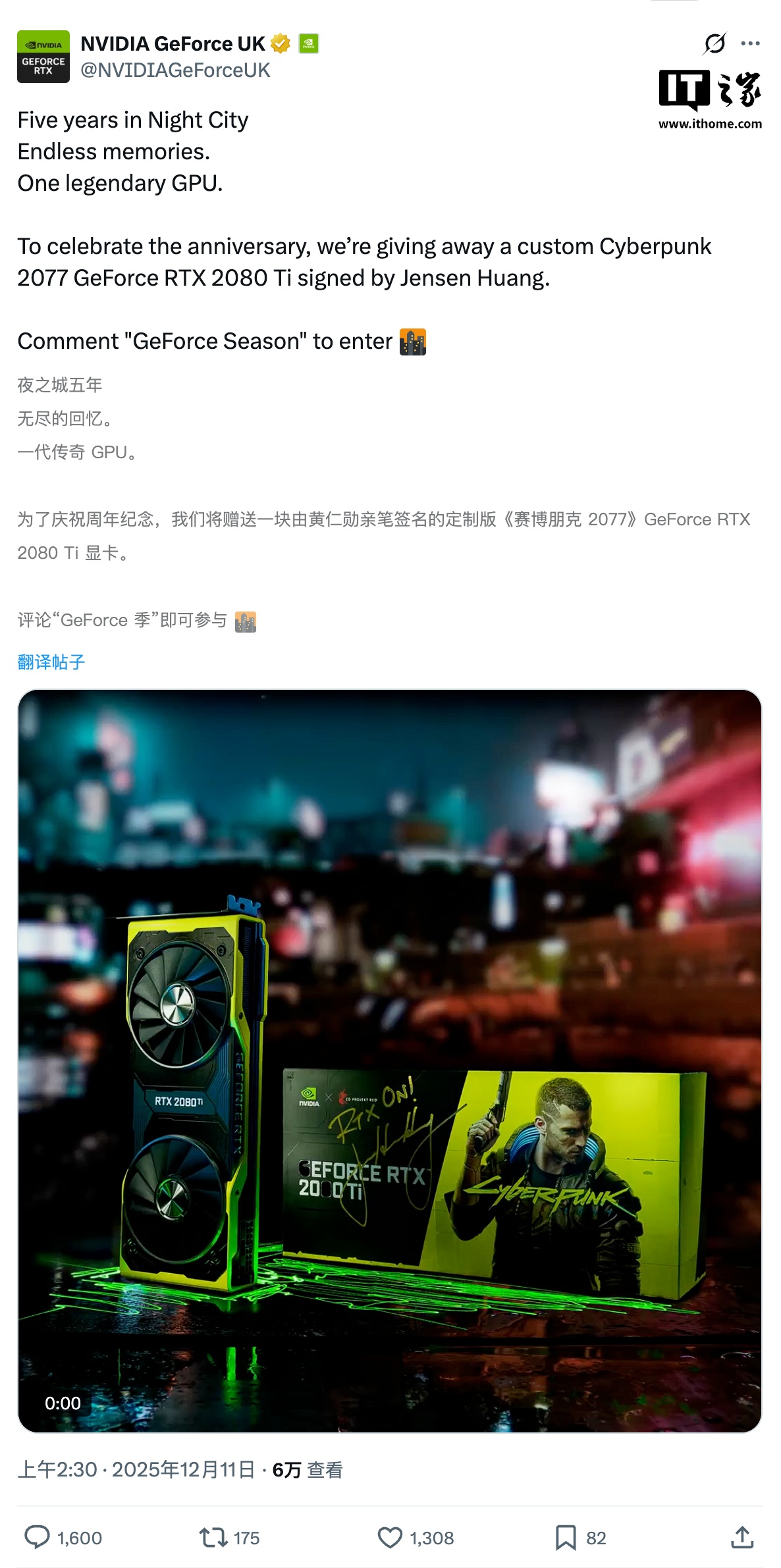Repost this giveaway tweet

pos(213,1538)
